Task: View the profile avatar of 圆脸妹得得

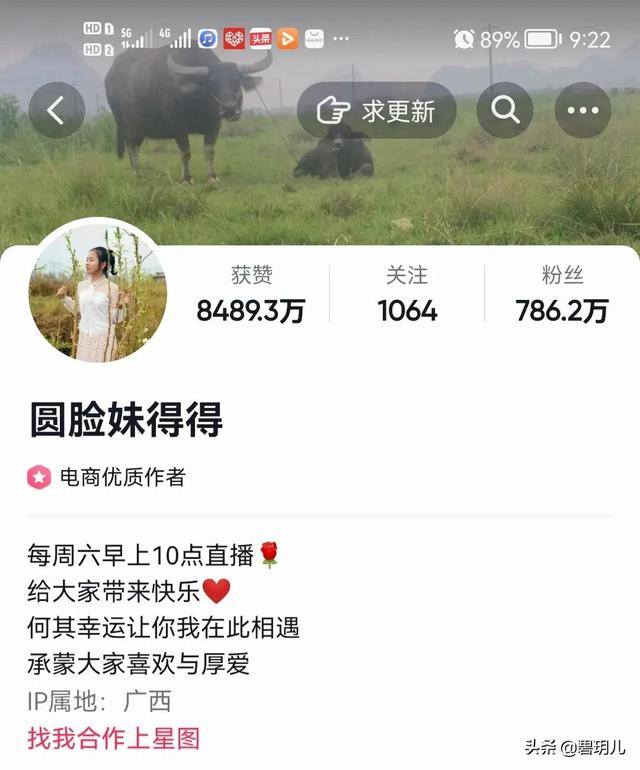Action: coord(97,292)
